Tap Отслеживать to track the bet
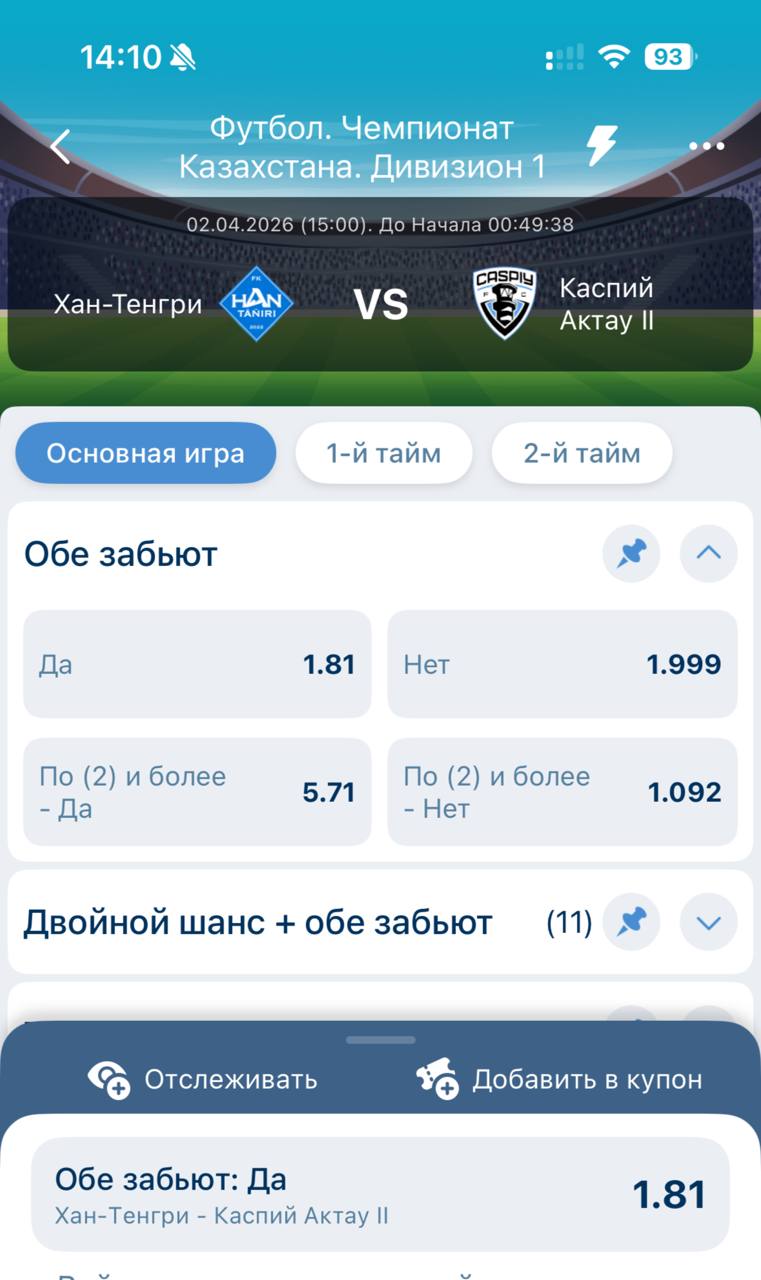The width and height of the screenshot is (761, 1280). coord(203,1080)
